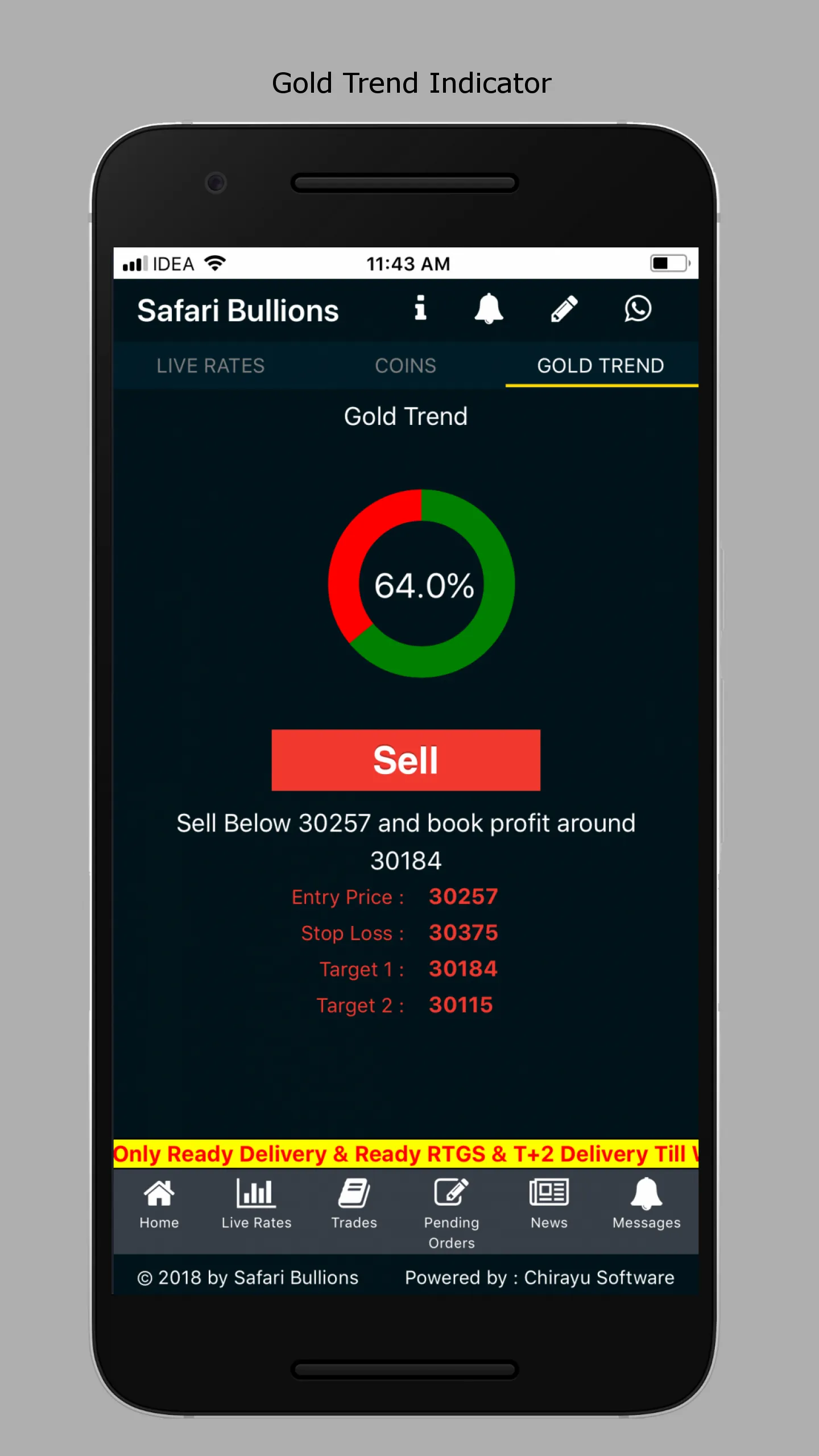This screenshot has height=1456, width=819.
Task: Tap the Safari Bullions title
Action: (x=238, y=311)
